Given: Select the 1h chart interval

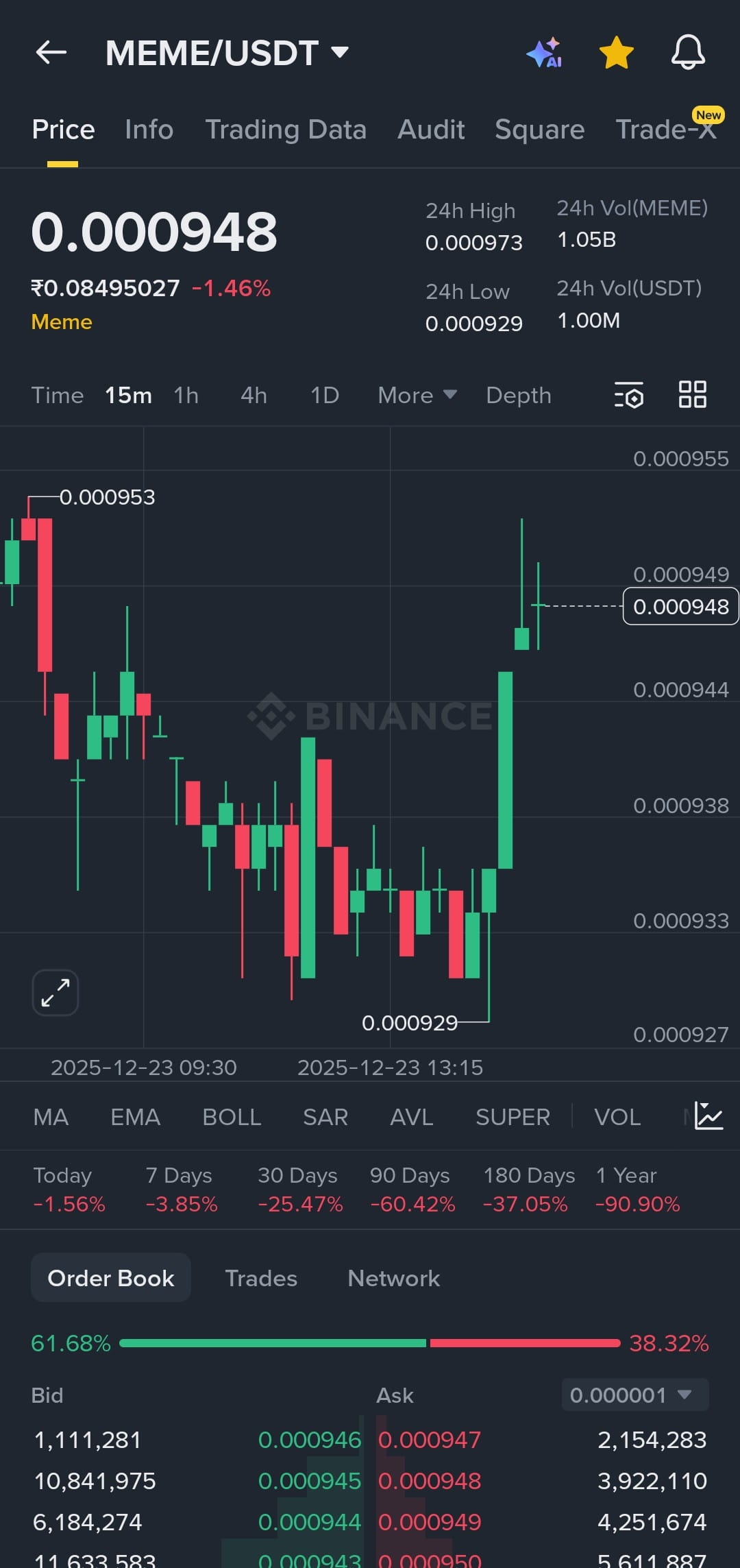Looking at the screenshot, I should 186,396.
